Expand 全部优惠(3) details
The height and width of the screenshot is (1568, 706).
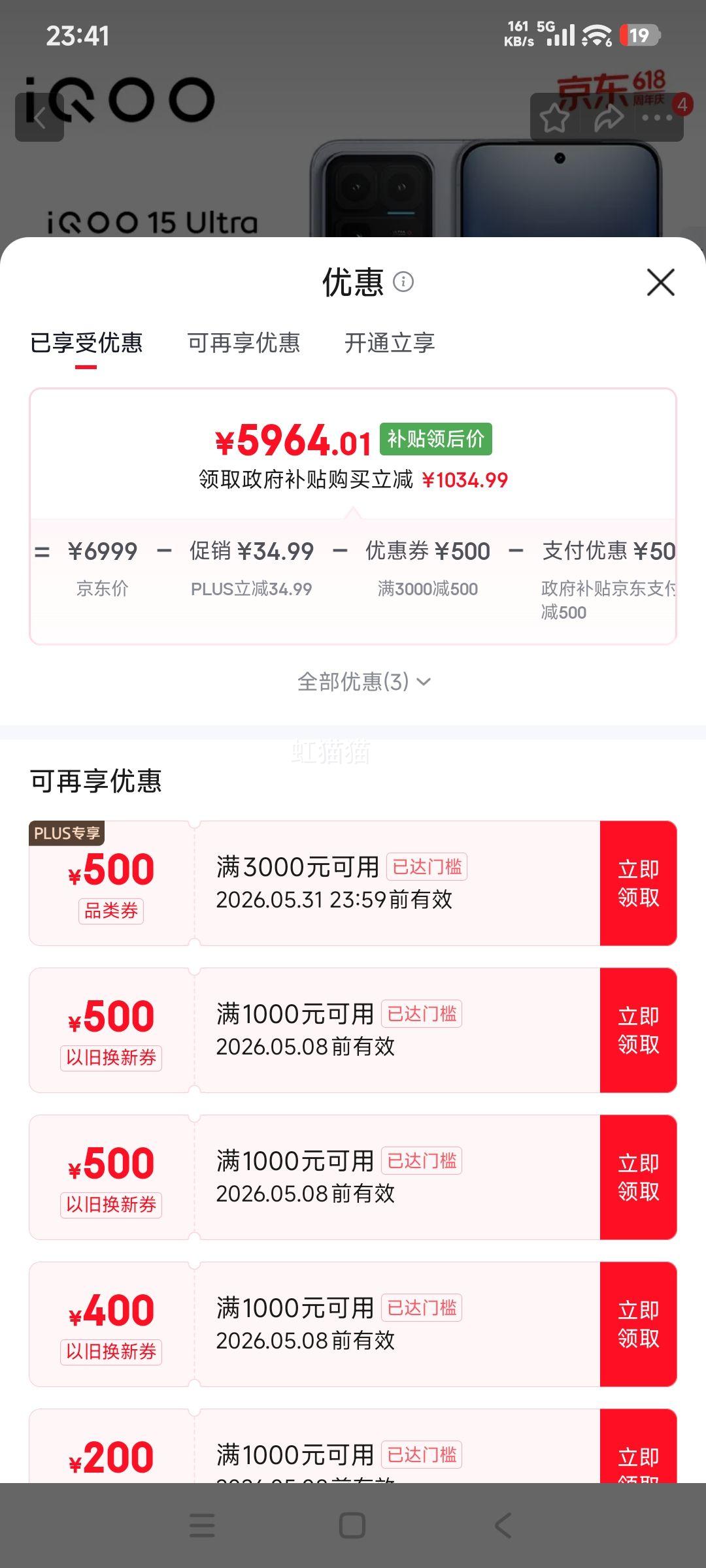tap(363, 681)
